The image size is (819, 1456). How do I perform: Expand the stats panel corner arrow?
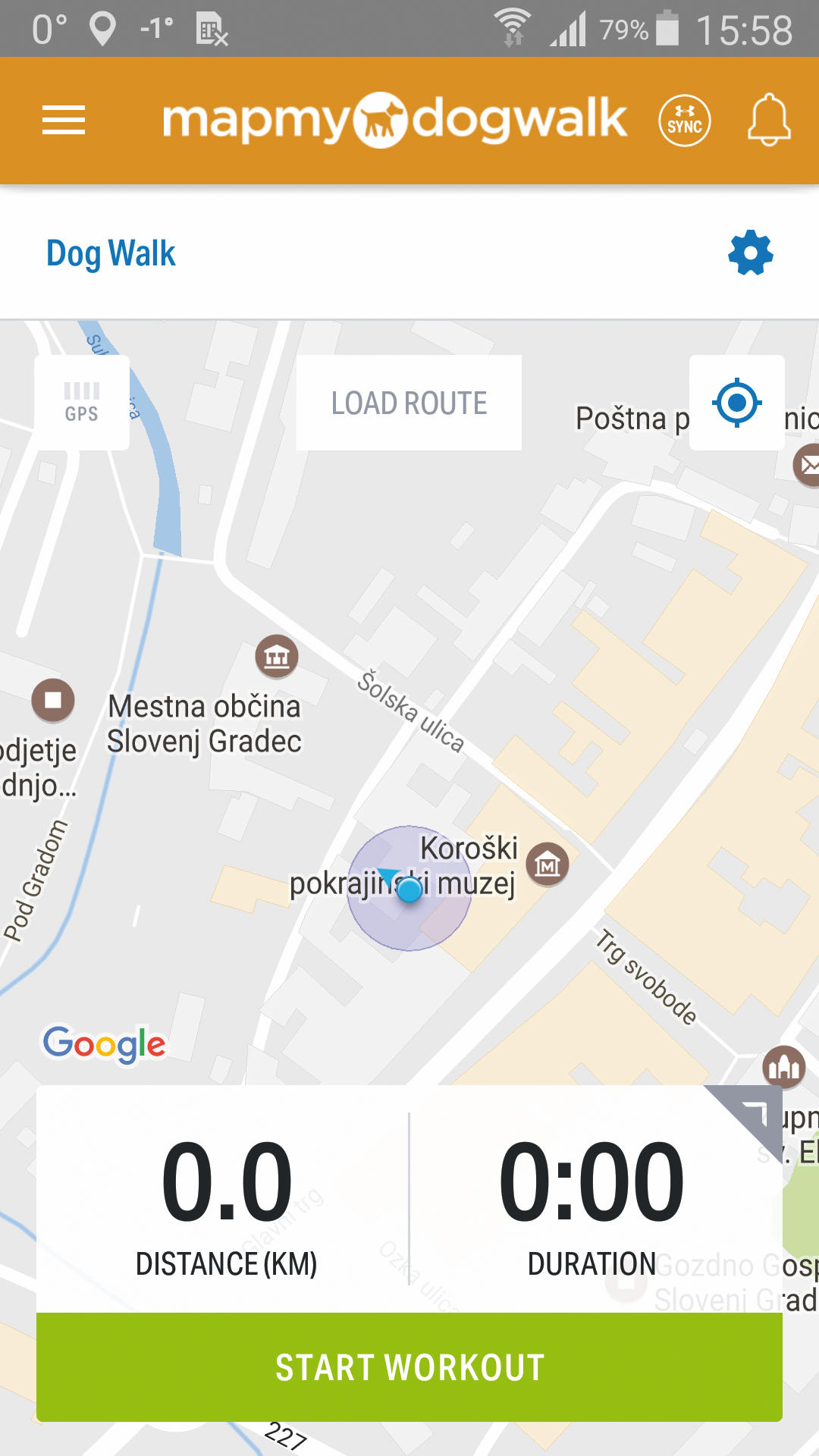pyautogui.click(x=752, y=1115)
